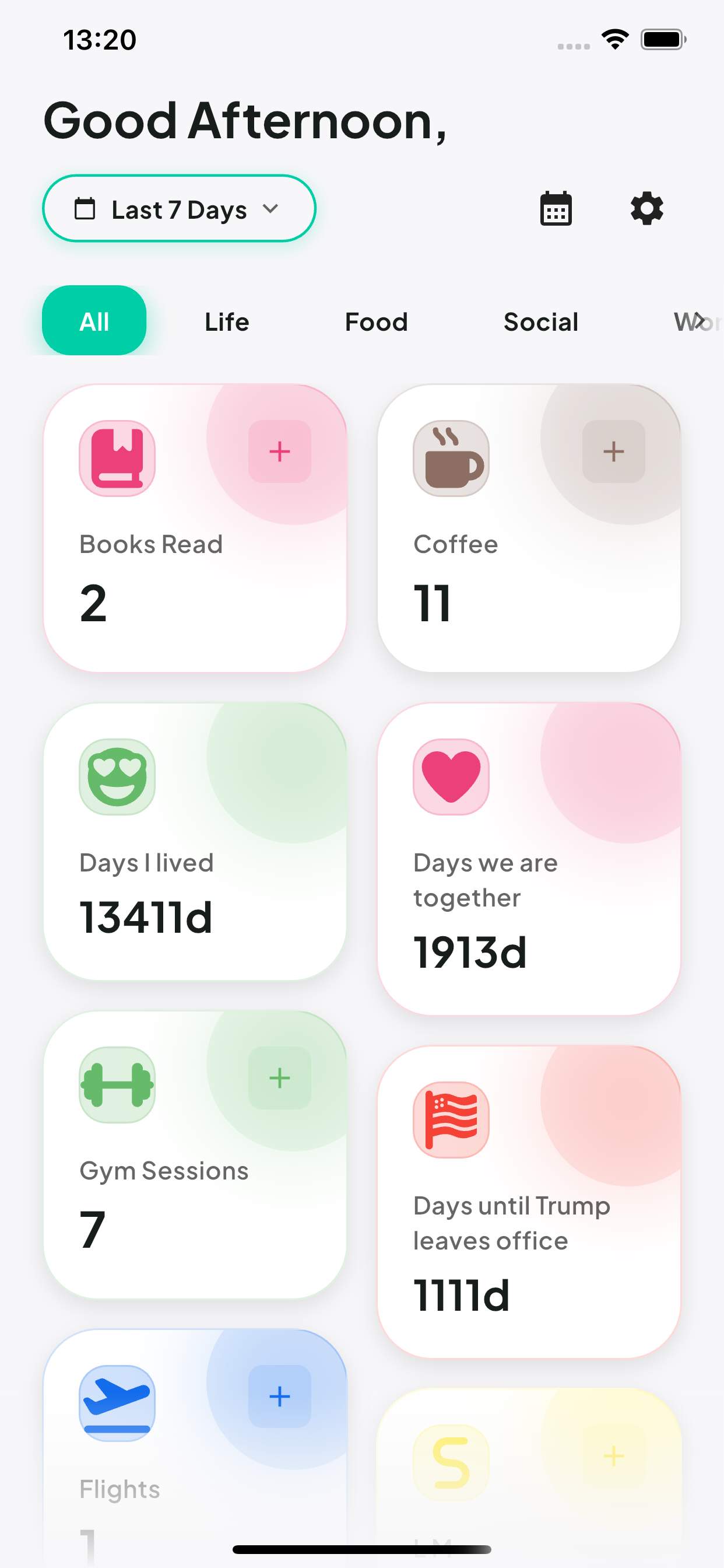Tap the heart icon on Days we are together

click(450, 778)
